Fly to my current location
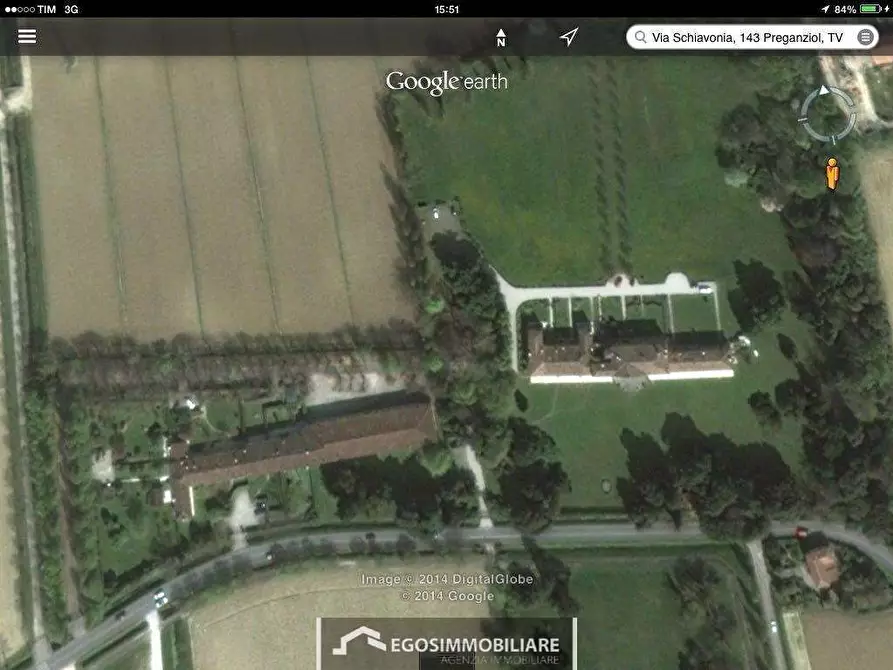 click(x=569, y=37)
